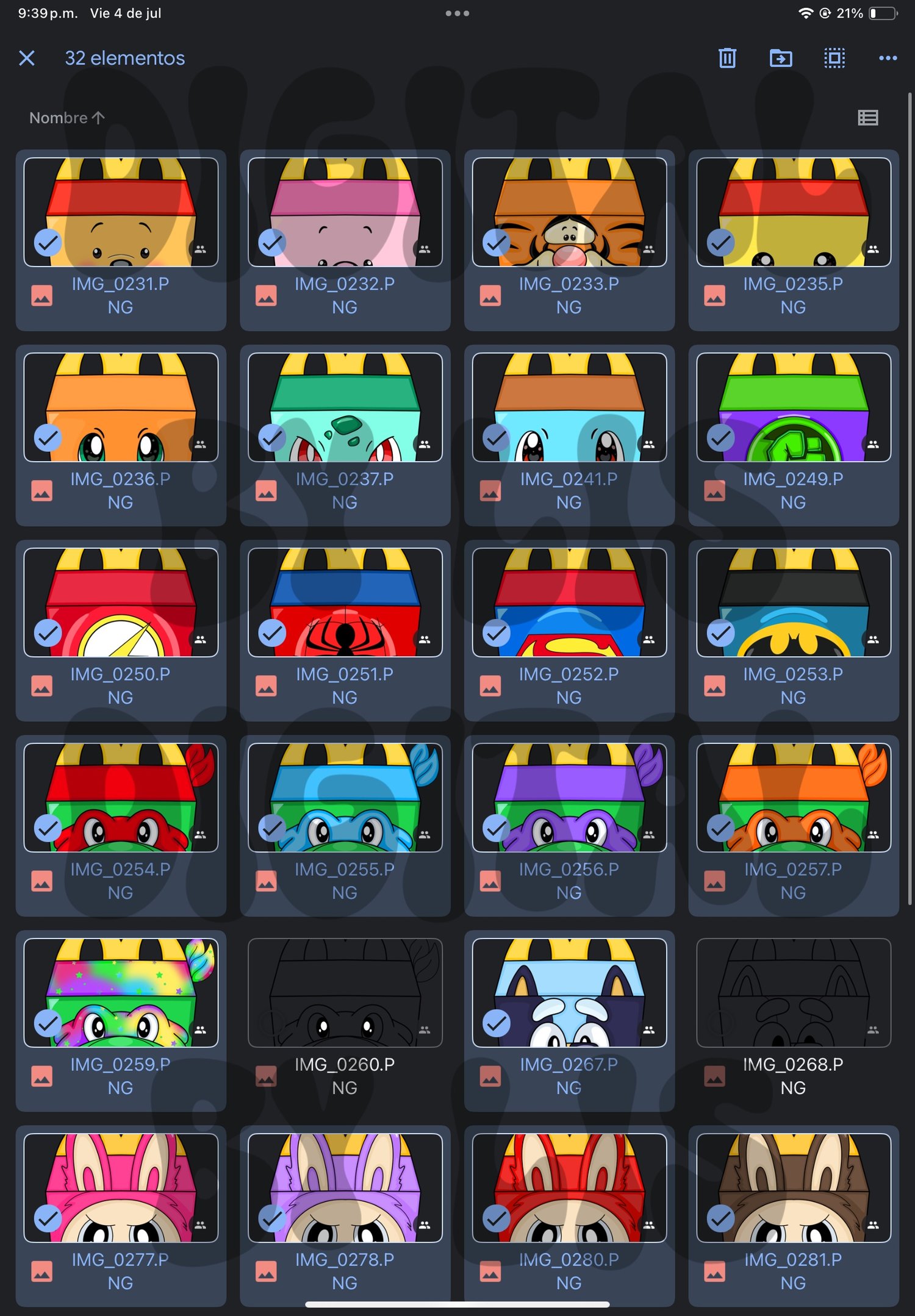The width and height of the screenshot is (915, 1316).
Task: Tap the select all icon
Action: pos(834,58)
